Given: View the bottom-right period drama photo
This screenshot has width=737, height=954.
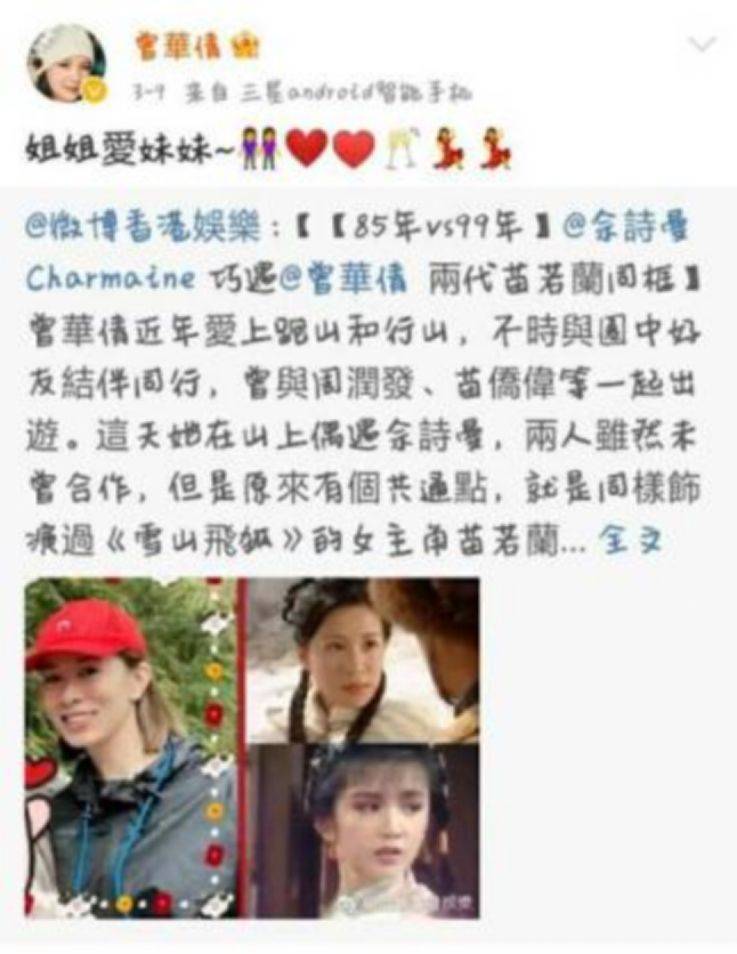Looking at the screenshot, I should [363, 832].
